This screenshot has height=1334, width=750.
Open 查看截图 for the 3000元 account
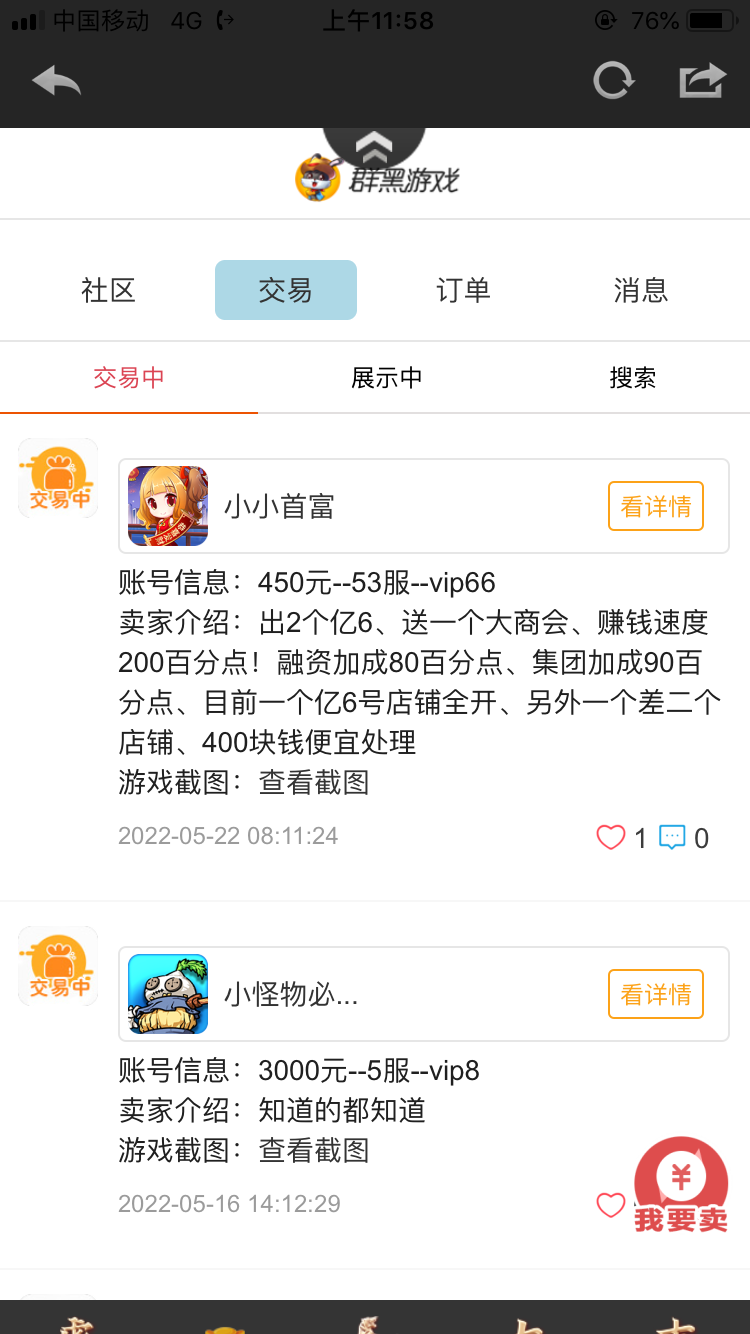coord(314,1150)
